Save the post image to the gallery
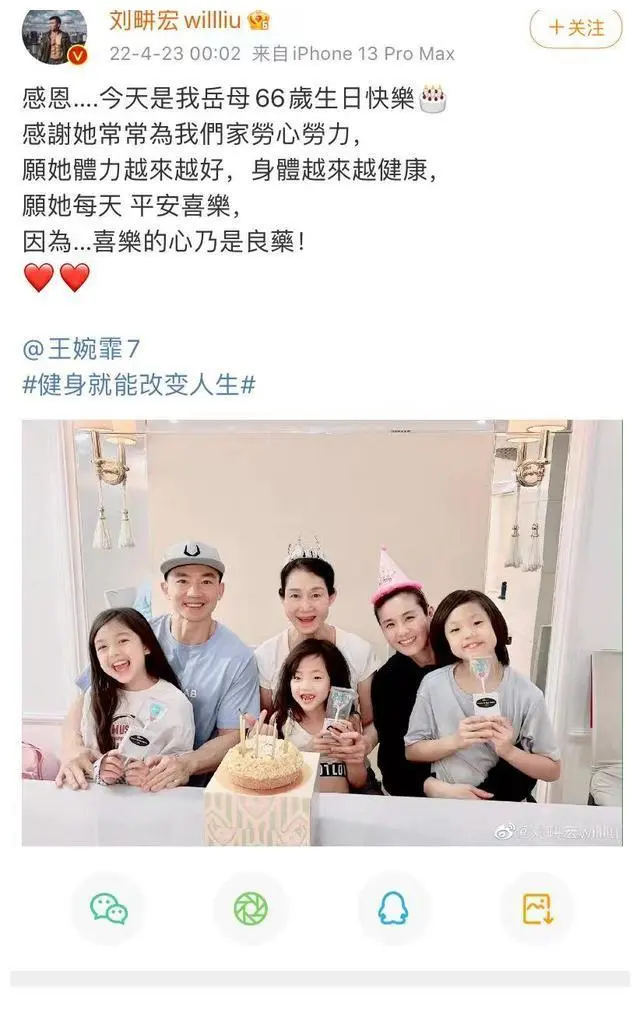640x1012 pixels. coord(536,908)
